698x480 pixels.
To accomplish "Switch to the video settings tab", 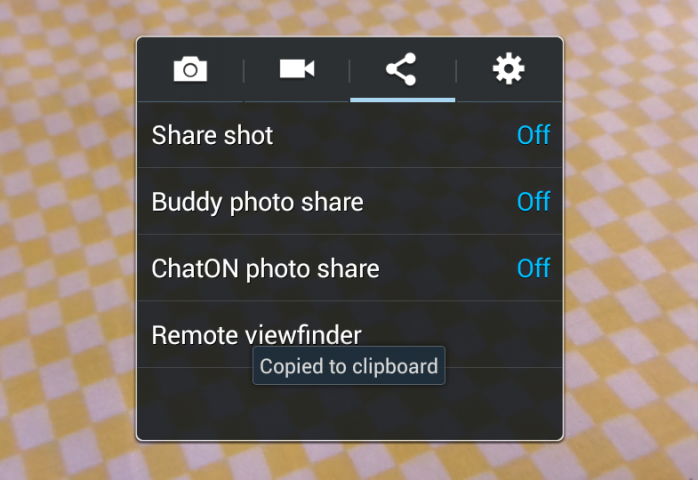I will pos(297,69).
